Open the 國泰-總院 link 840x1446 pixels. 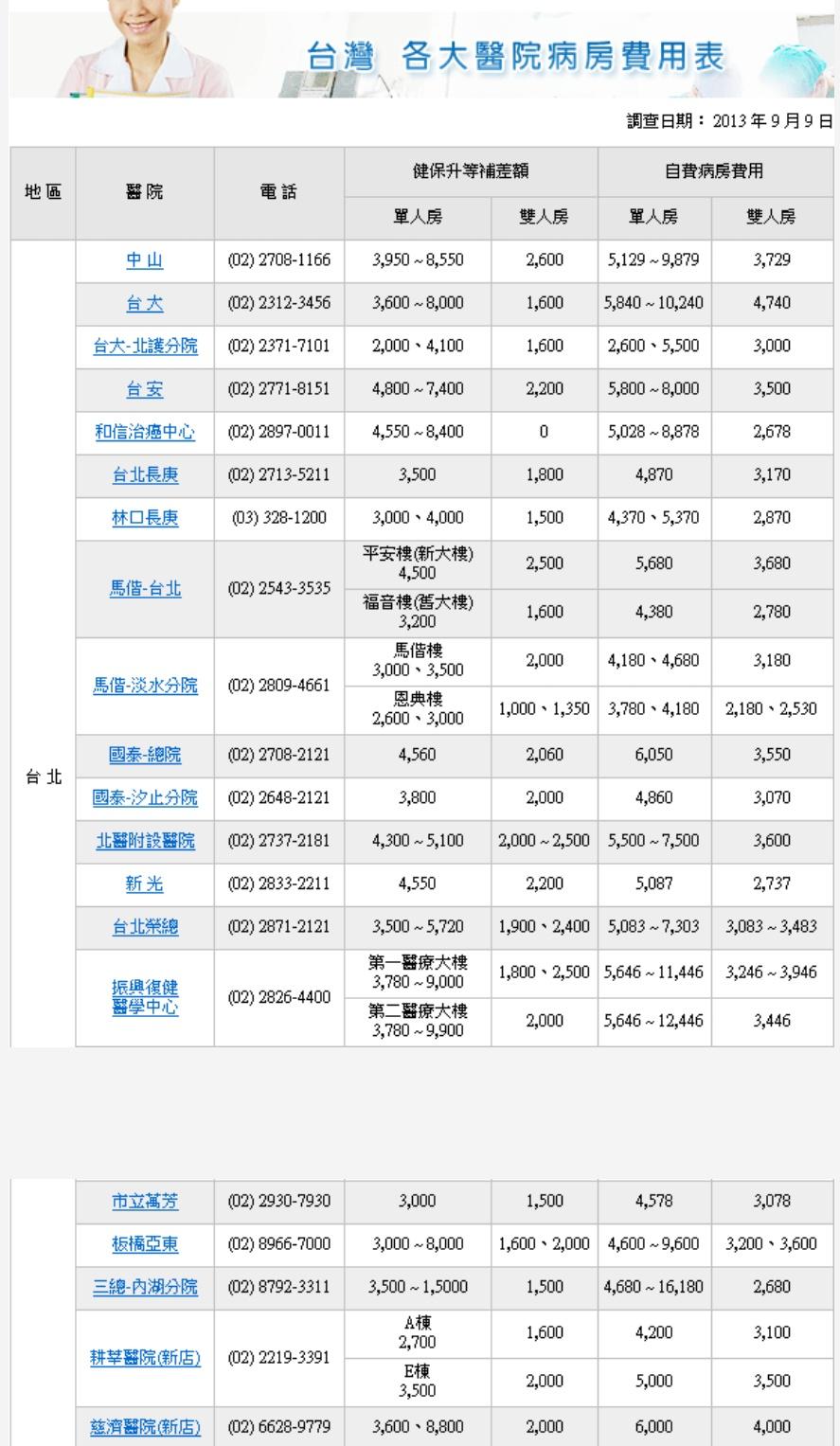[145, 755]
